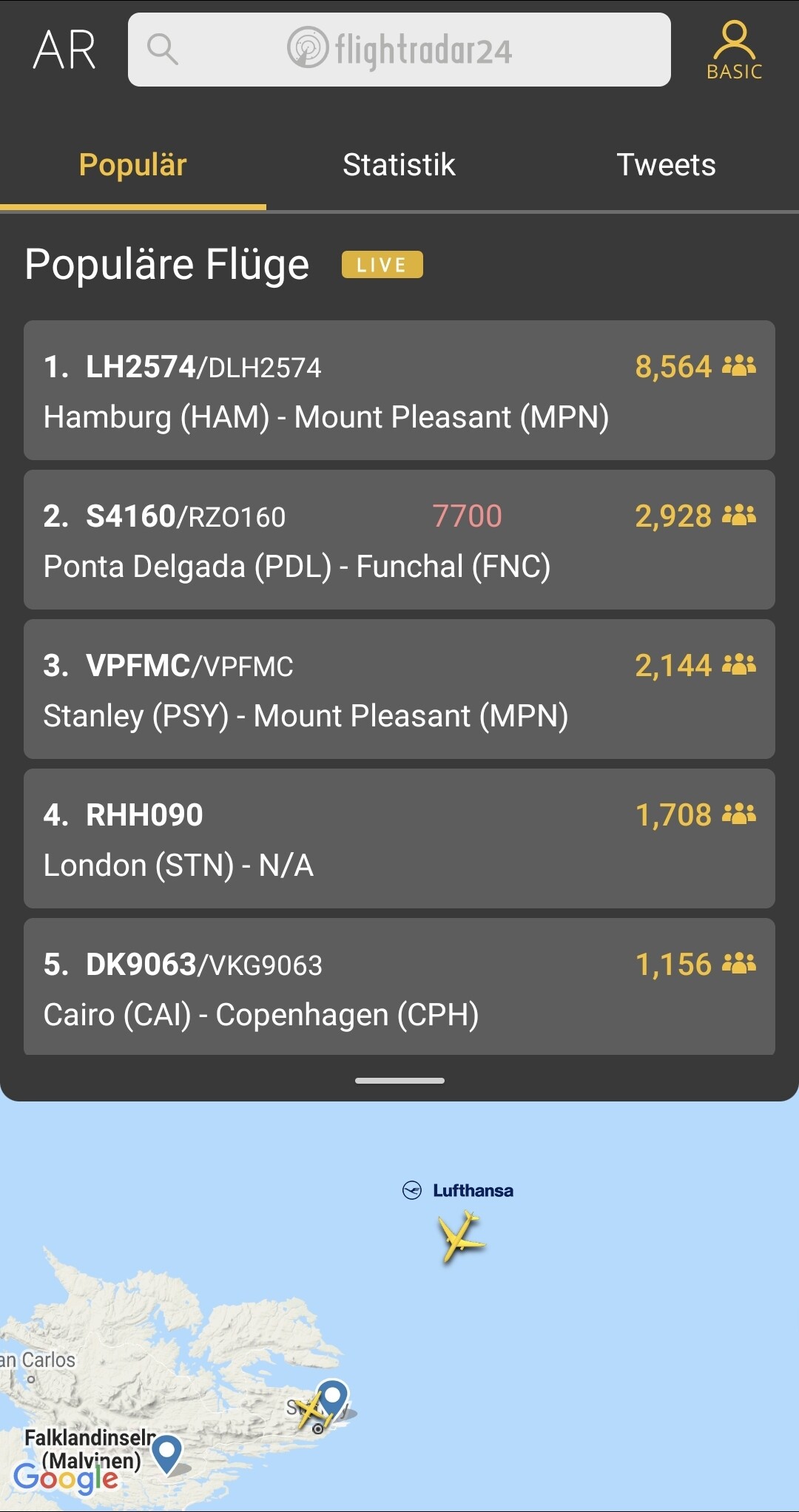Open the AR view button
This screenshot has height=1512, width=799.
click(64, 50)
